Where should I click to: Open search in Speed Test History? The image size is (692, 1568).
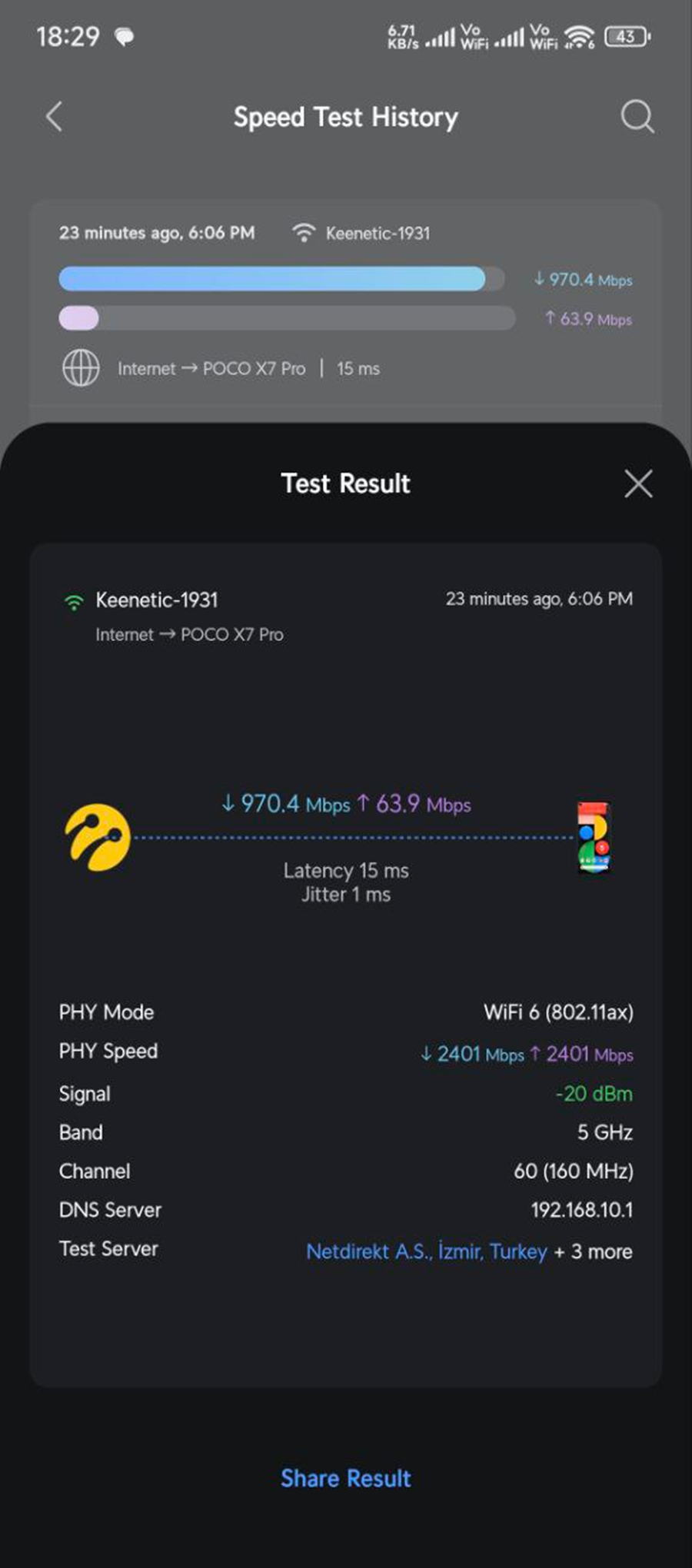(x=637, y=117)
